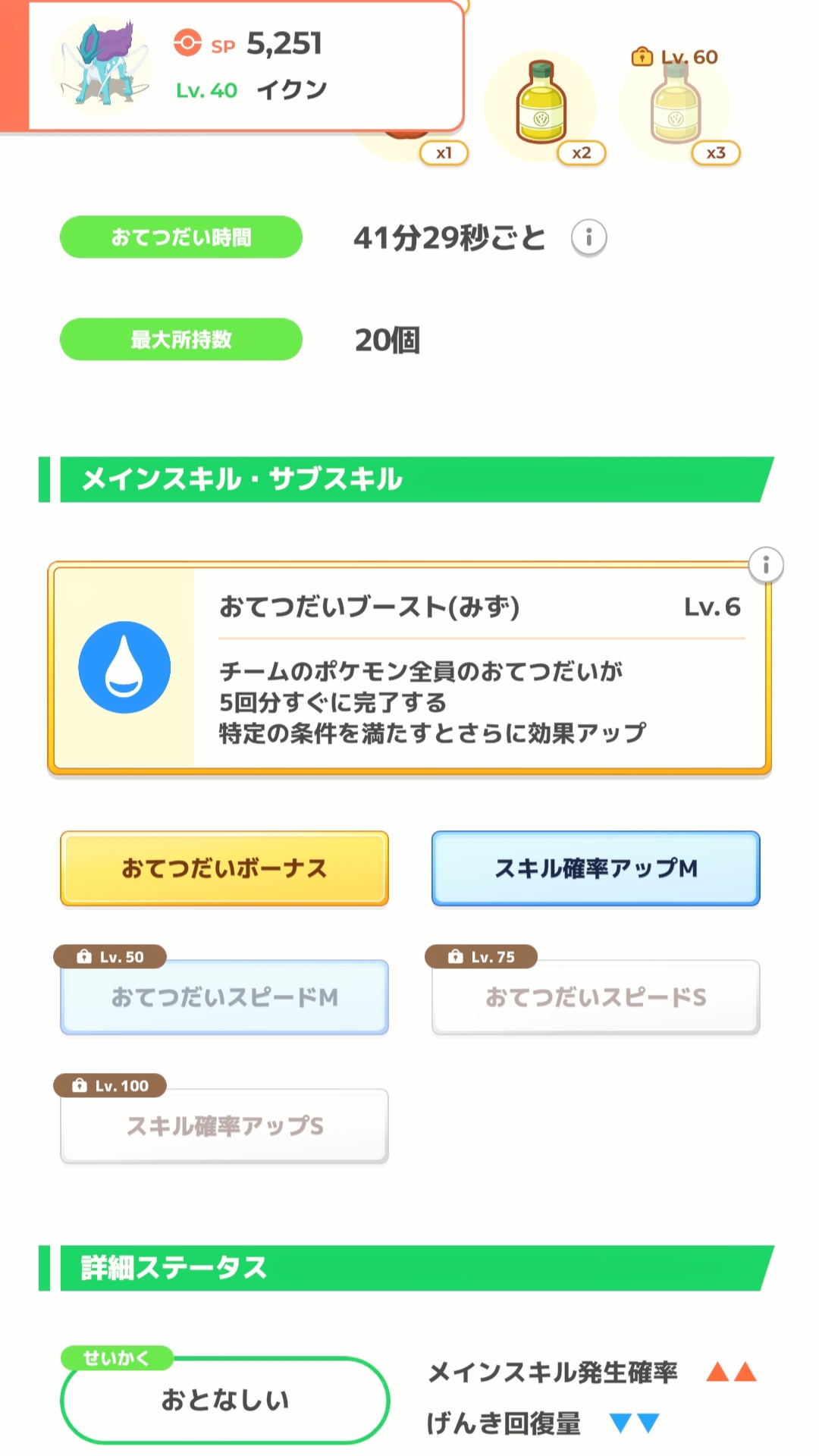
Task: View locked Lv. 75 おてつだいスピードS skill
Action: 595,997
